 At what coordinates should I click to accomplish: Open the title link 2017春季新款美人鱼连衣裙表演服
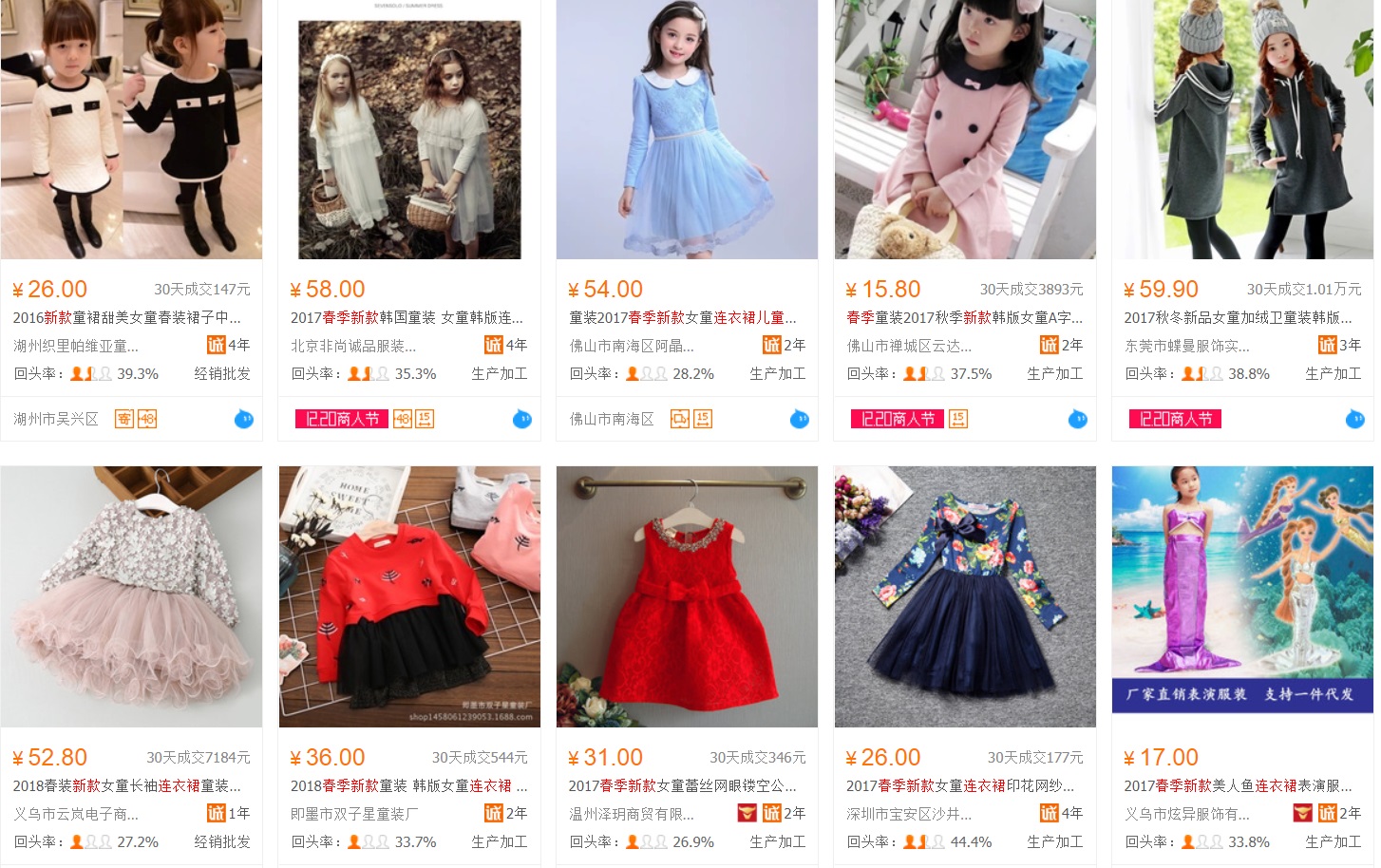click(x=1238, y=785)
